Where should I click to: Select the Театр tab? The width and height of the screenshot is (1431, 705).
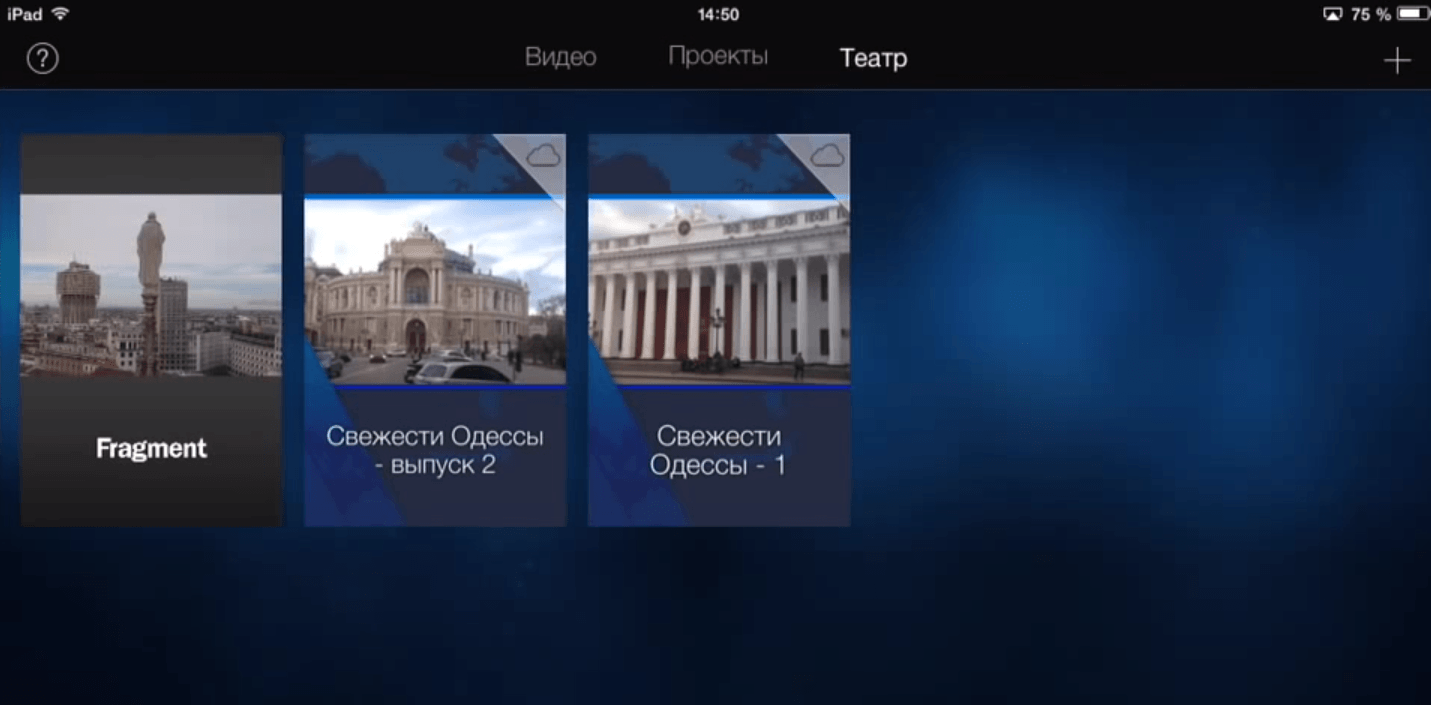873,58
